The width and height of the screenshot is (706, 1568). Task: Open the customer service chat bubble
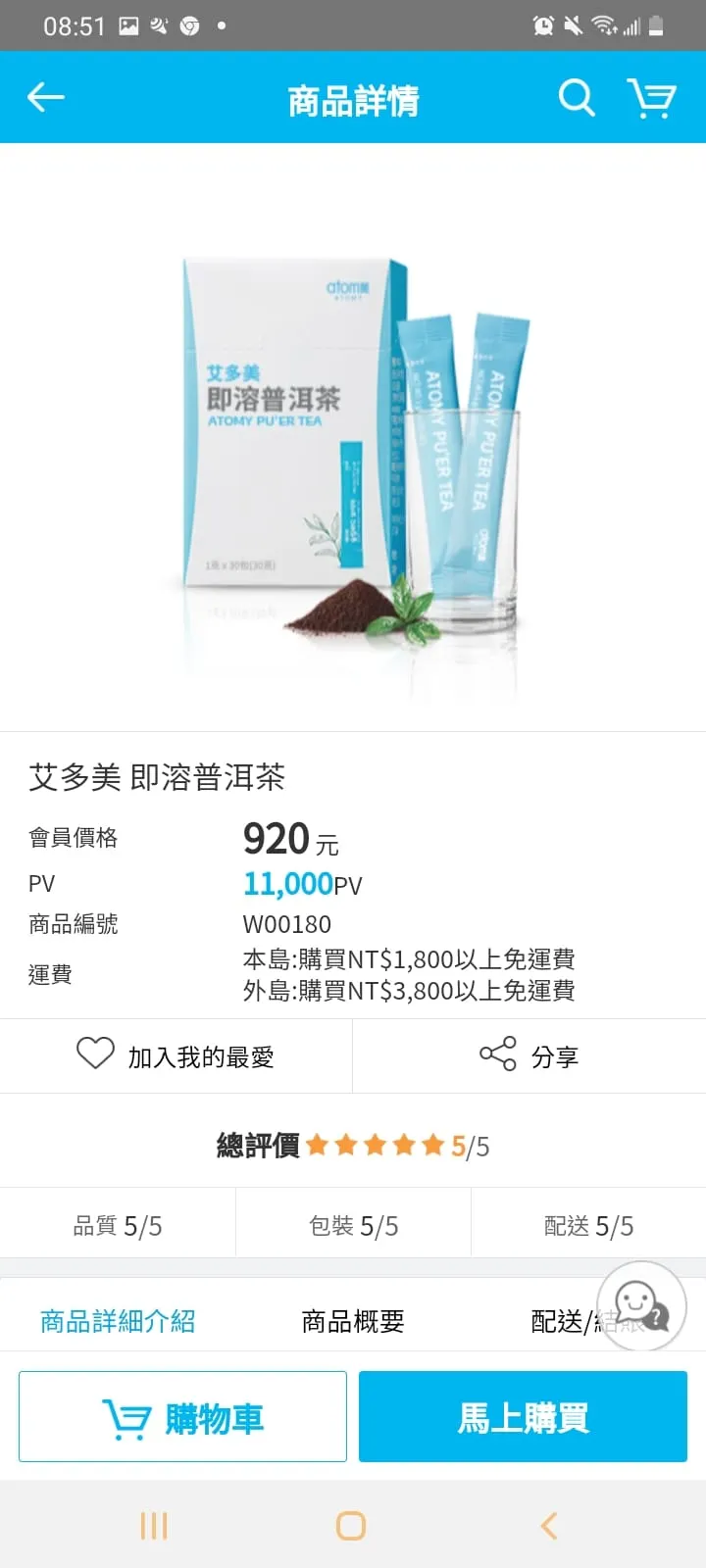pyautogui.click(x=642, y=1306)
